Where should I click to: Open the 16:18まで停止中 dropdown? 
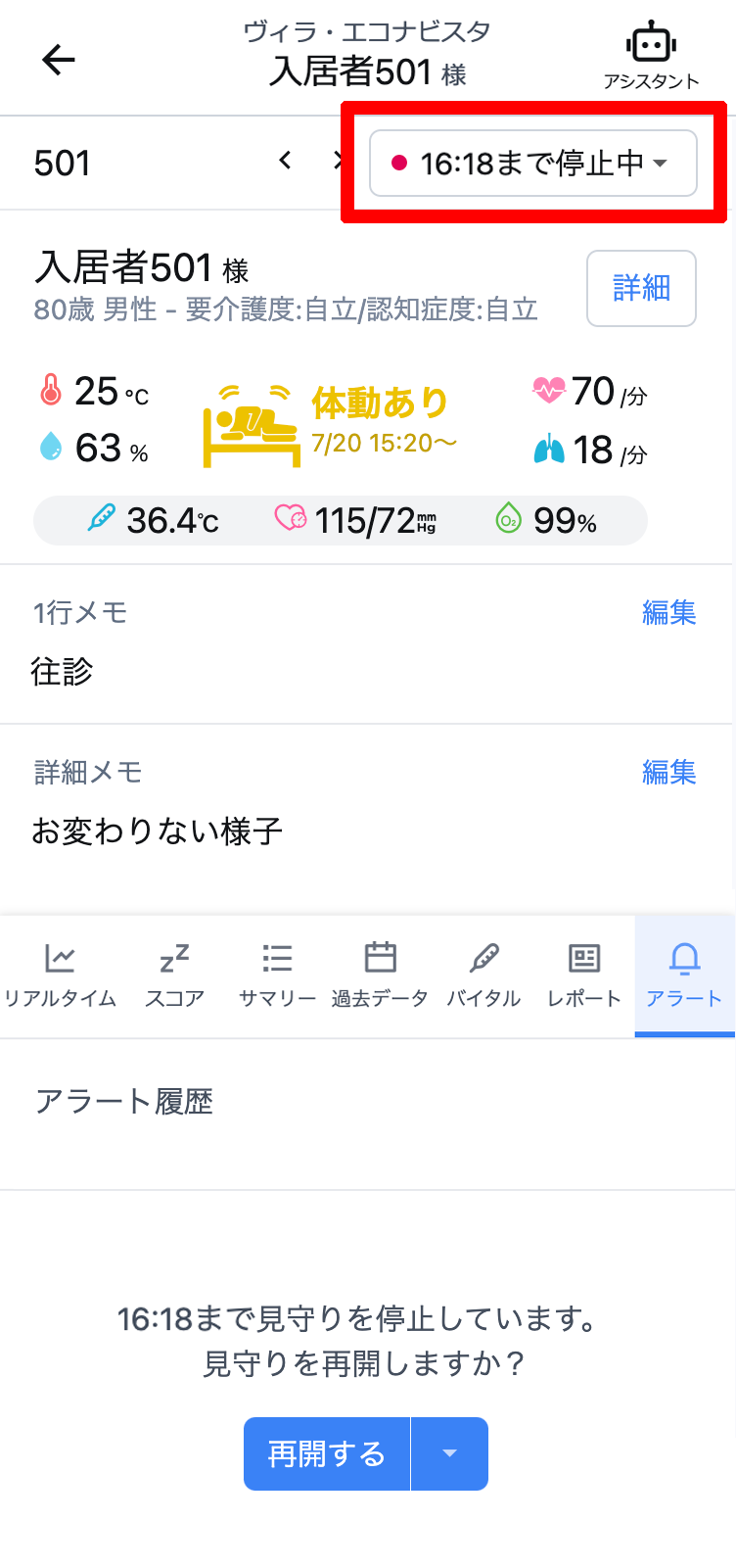tap(532, 164)
